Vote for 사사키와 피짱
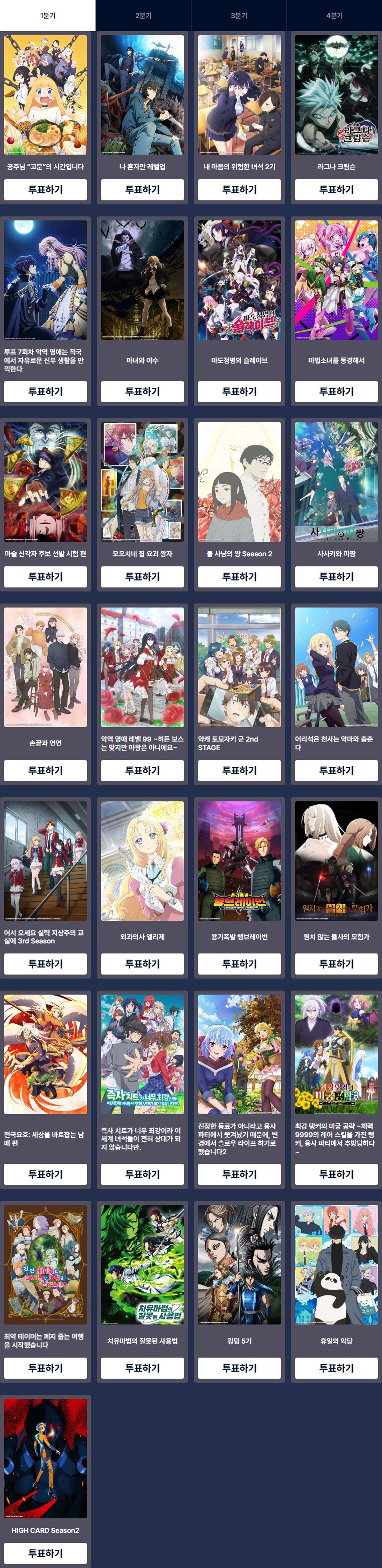 pyautogui.click(x=336, y=576)
